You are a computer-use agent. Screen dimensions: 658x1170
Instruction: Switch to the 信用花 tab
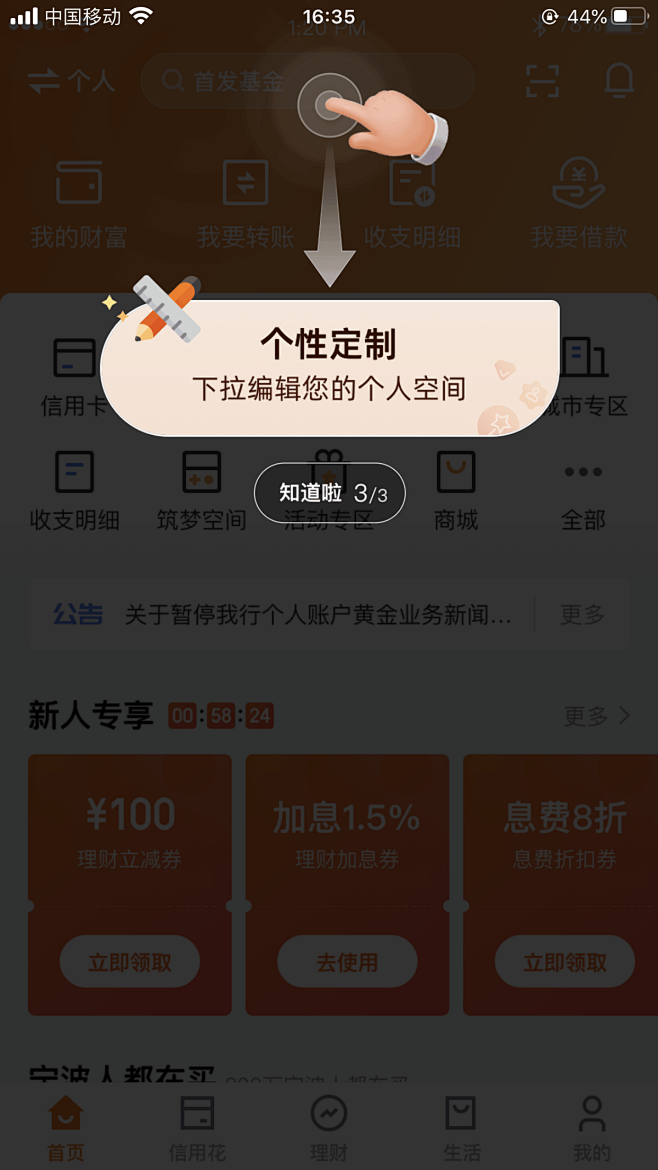coord(197,1128)
